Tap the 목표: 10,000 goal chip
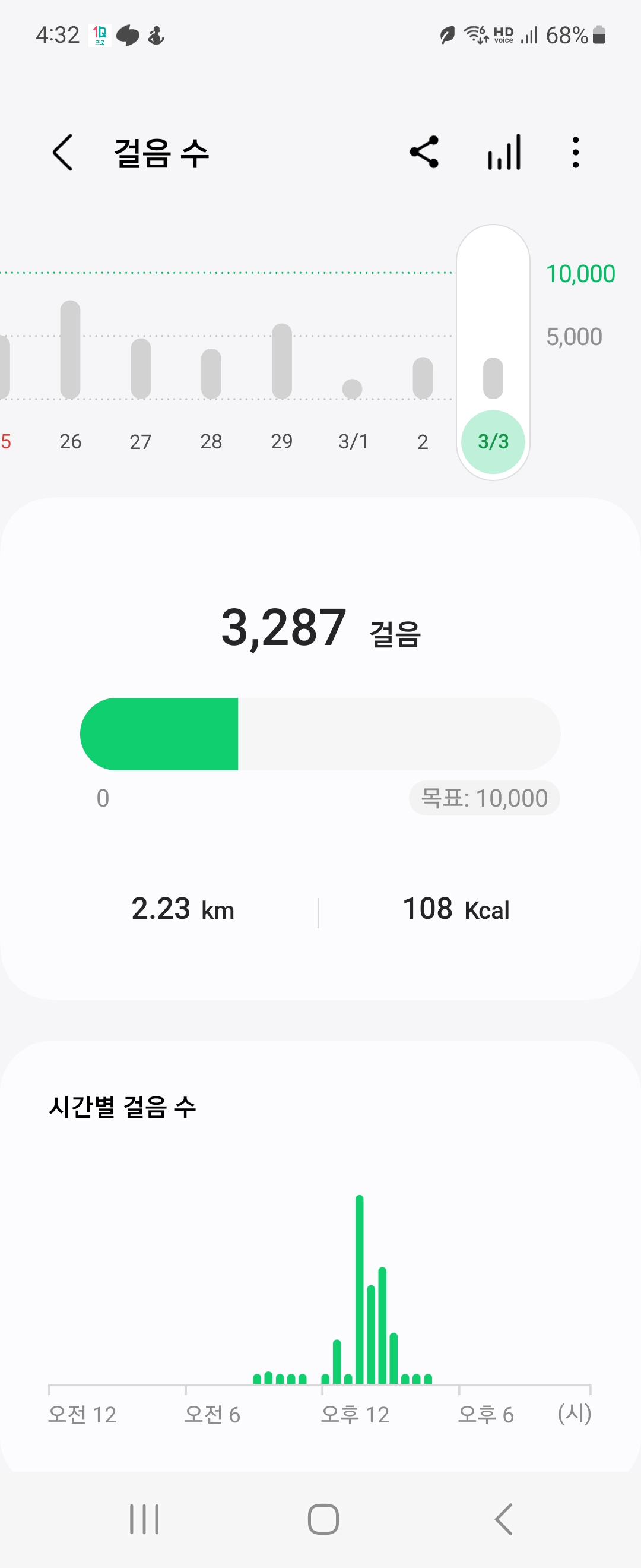Viewport: 641px width, 1568px height. 484,798
